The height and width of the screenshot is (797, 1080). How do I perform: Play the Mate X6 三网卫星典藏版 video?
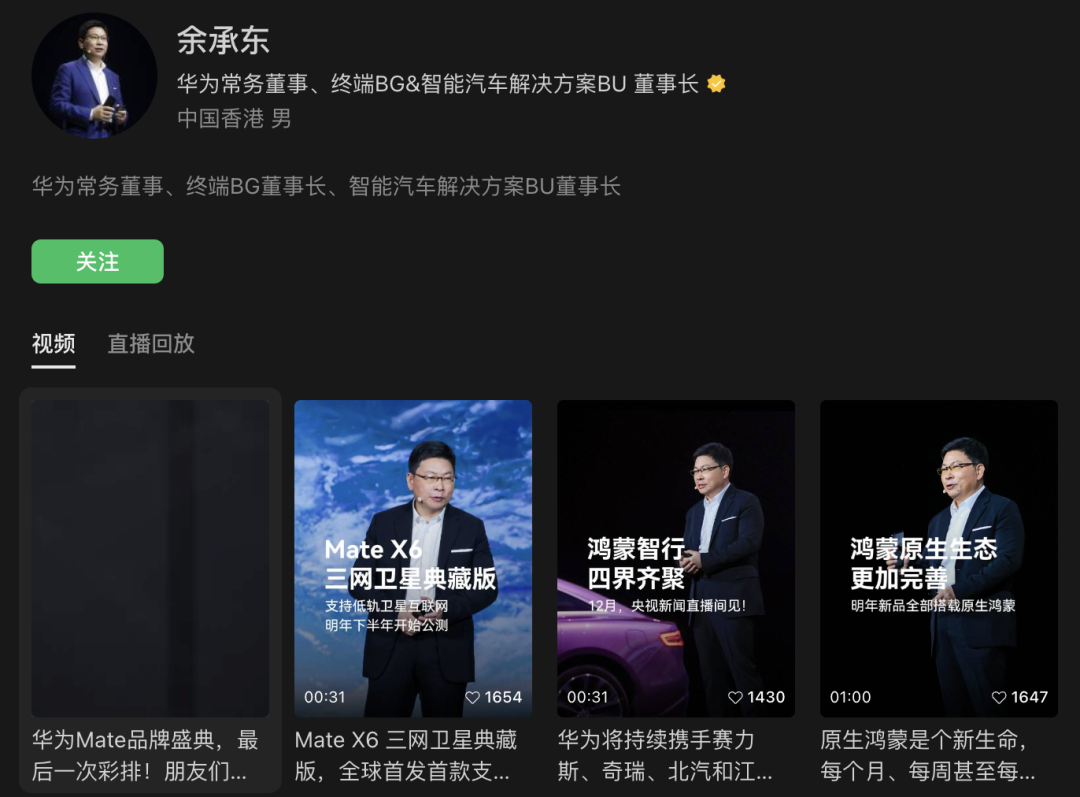(412, 558)
